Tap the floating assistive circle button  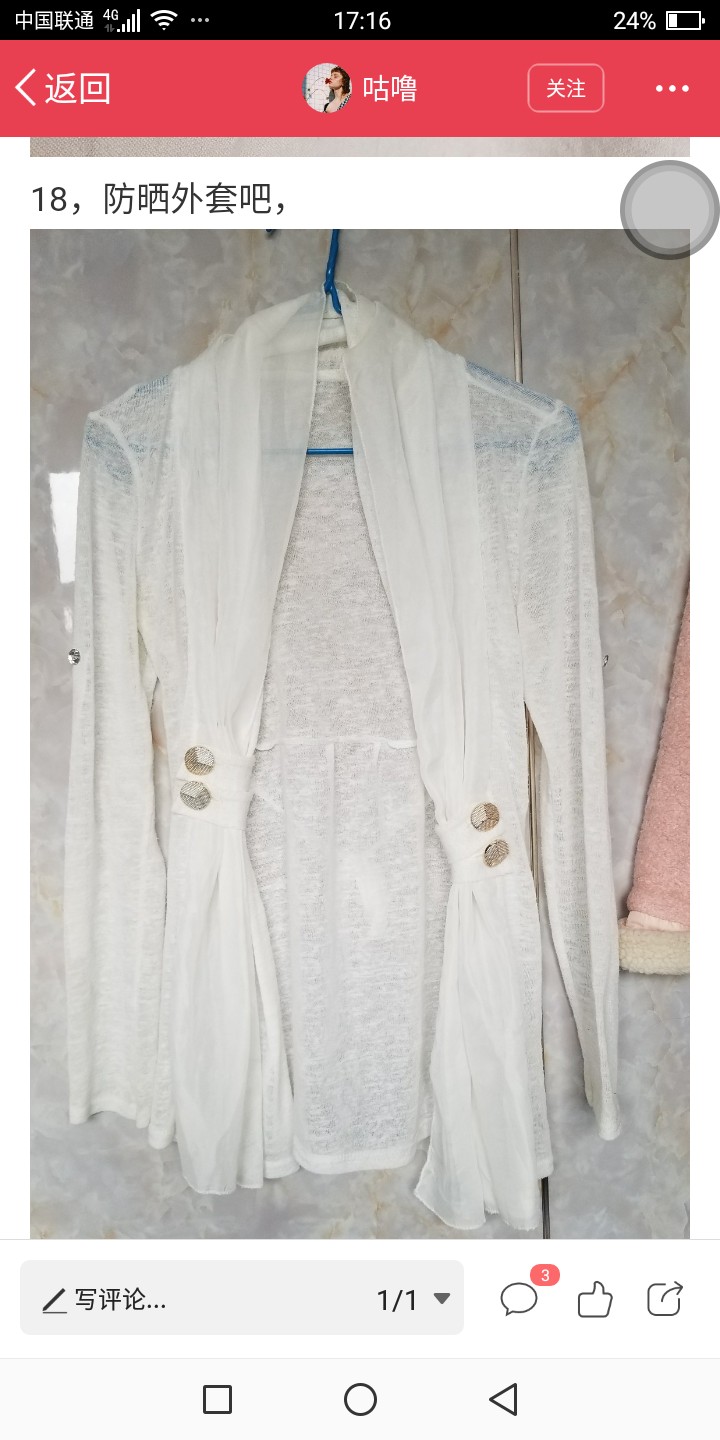tap(670, 210)
